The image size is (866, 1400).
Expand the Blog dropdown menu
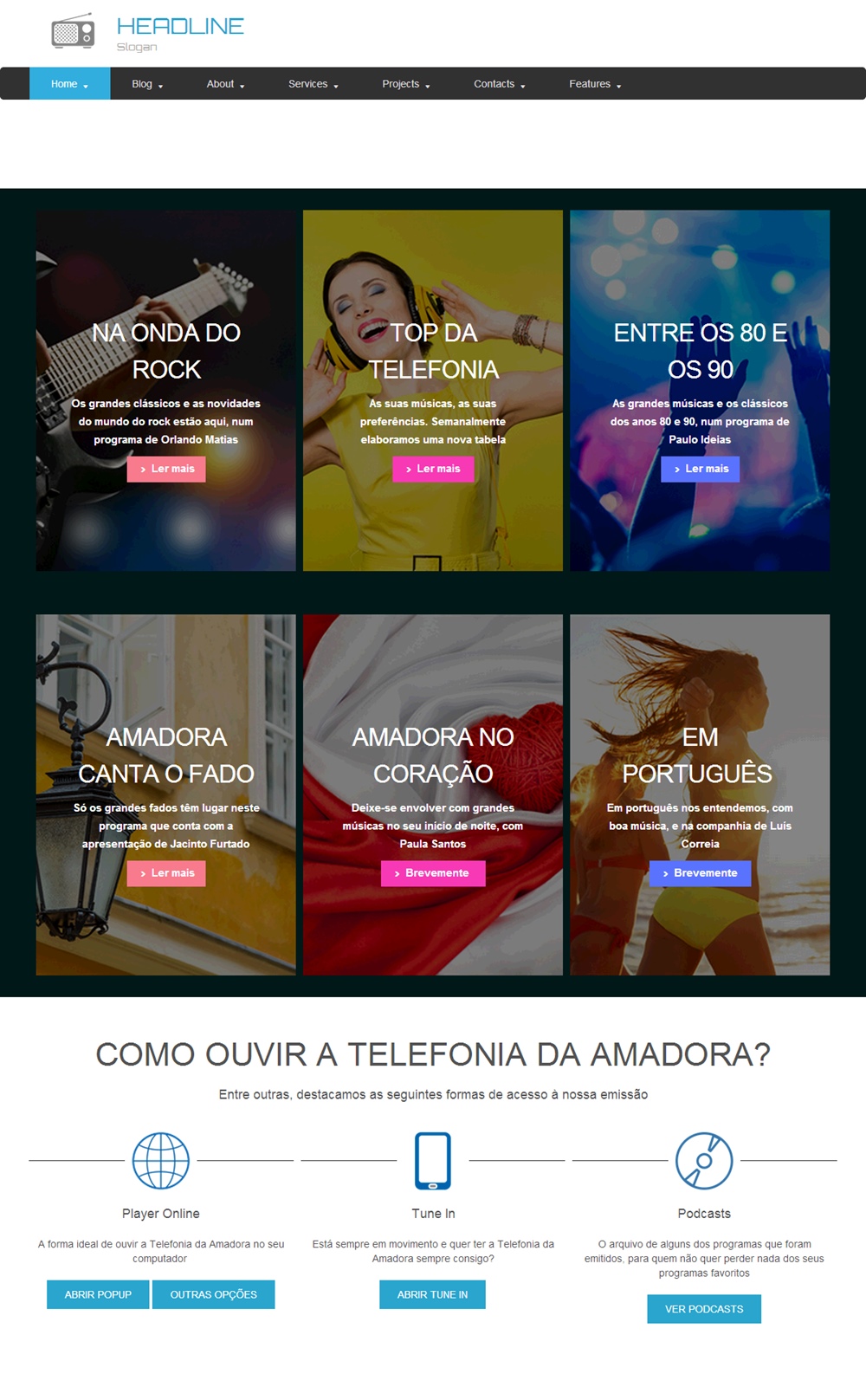click(147, 84)
